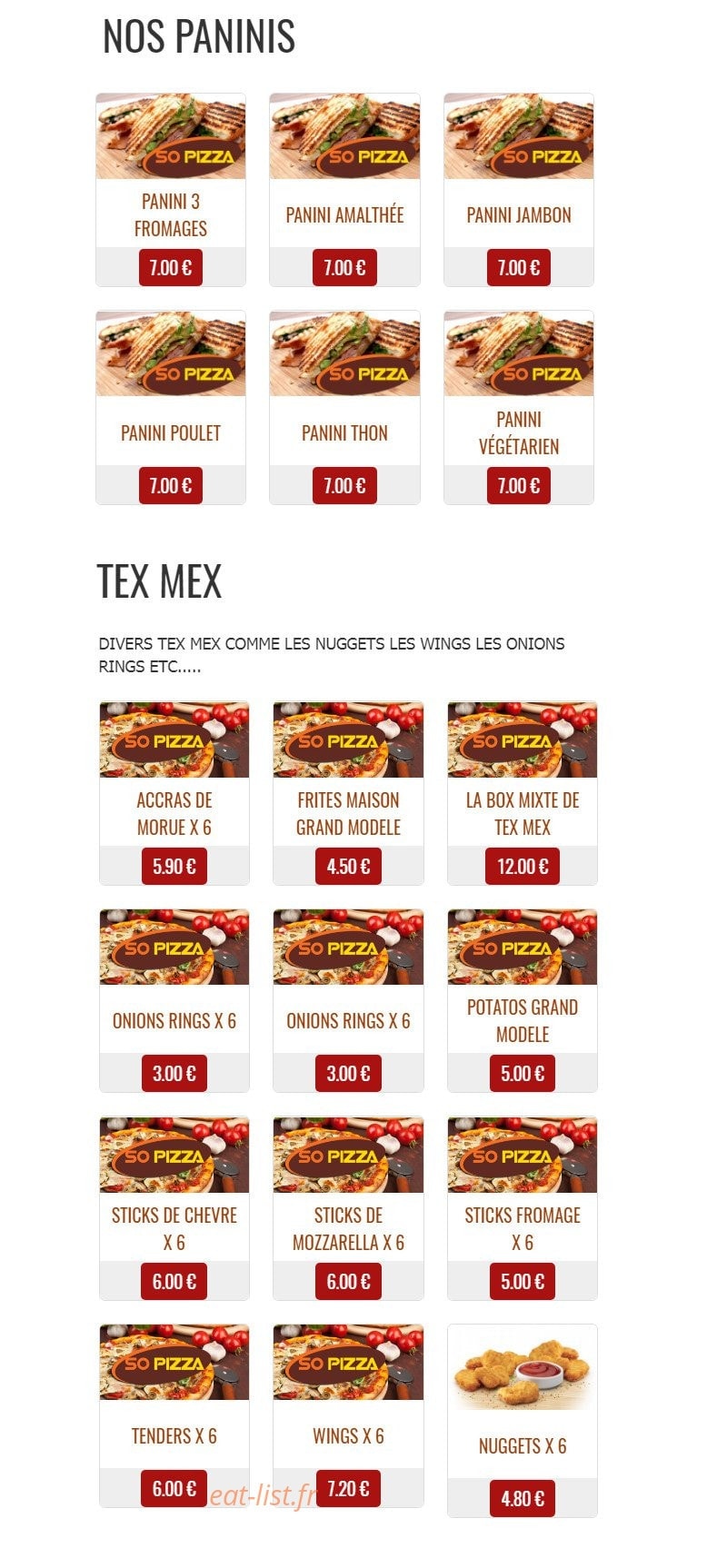Viewport: 727px width, 1568px height.
Task: Open Accras de Morue x 6
Action: click(x=174, y=793)
